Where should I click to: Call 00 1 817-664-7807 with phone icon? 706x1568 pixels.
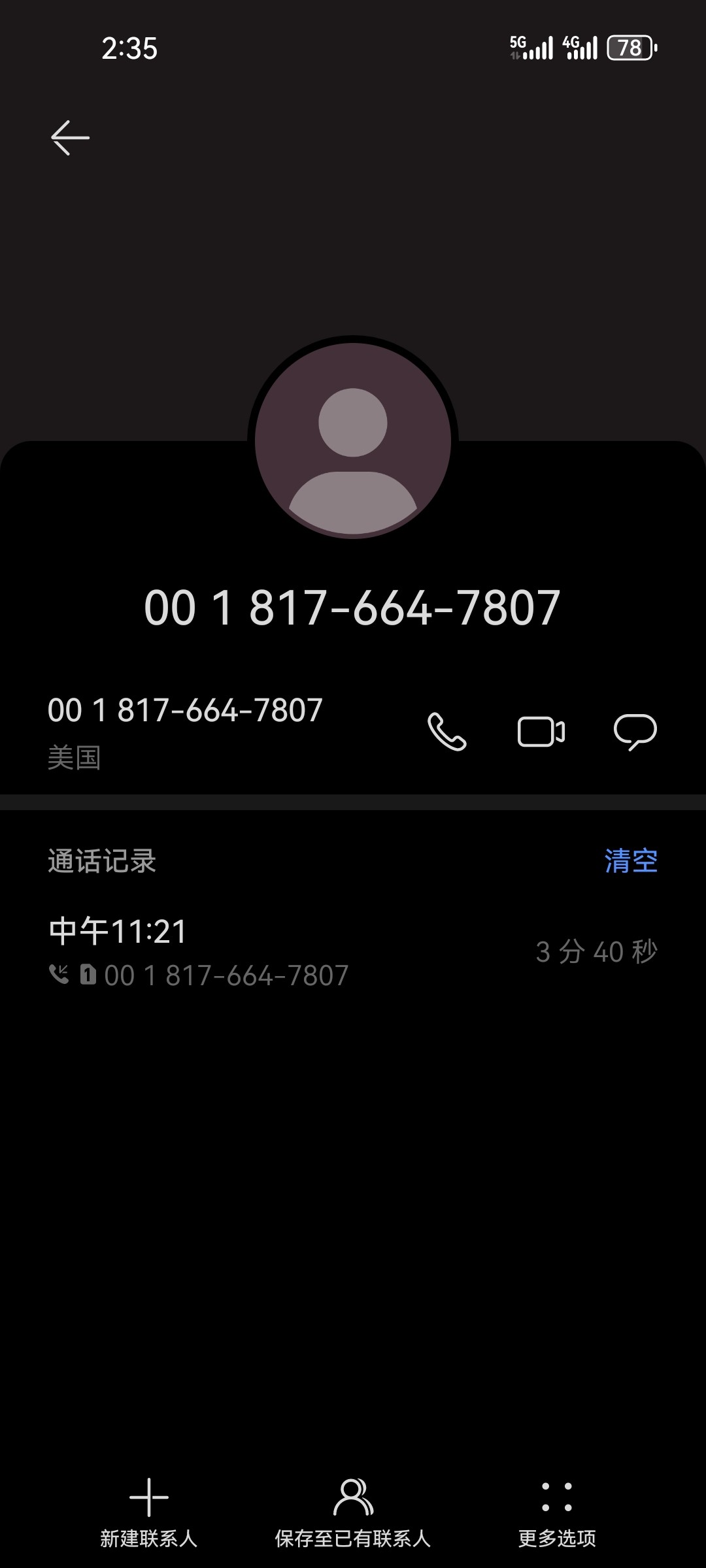447,732
